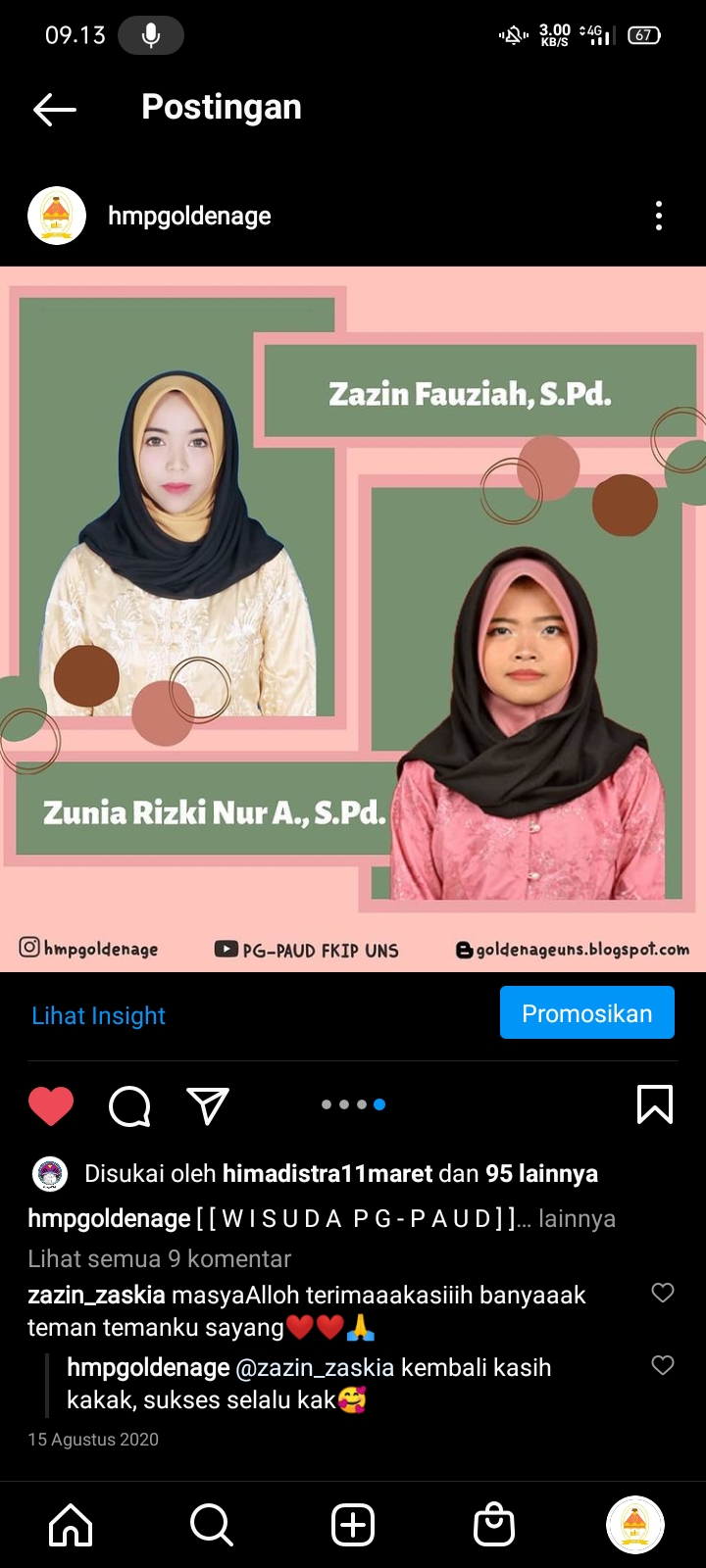Tap the Promosikan button
This screenshot has height=1568, width=706.
coord(586,1012)
